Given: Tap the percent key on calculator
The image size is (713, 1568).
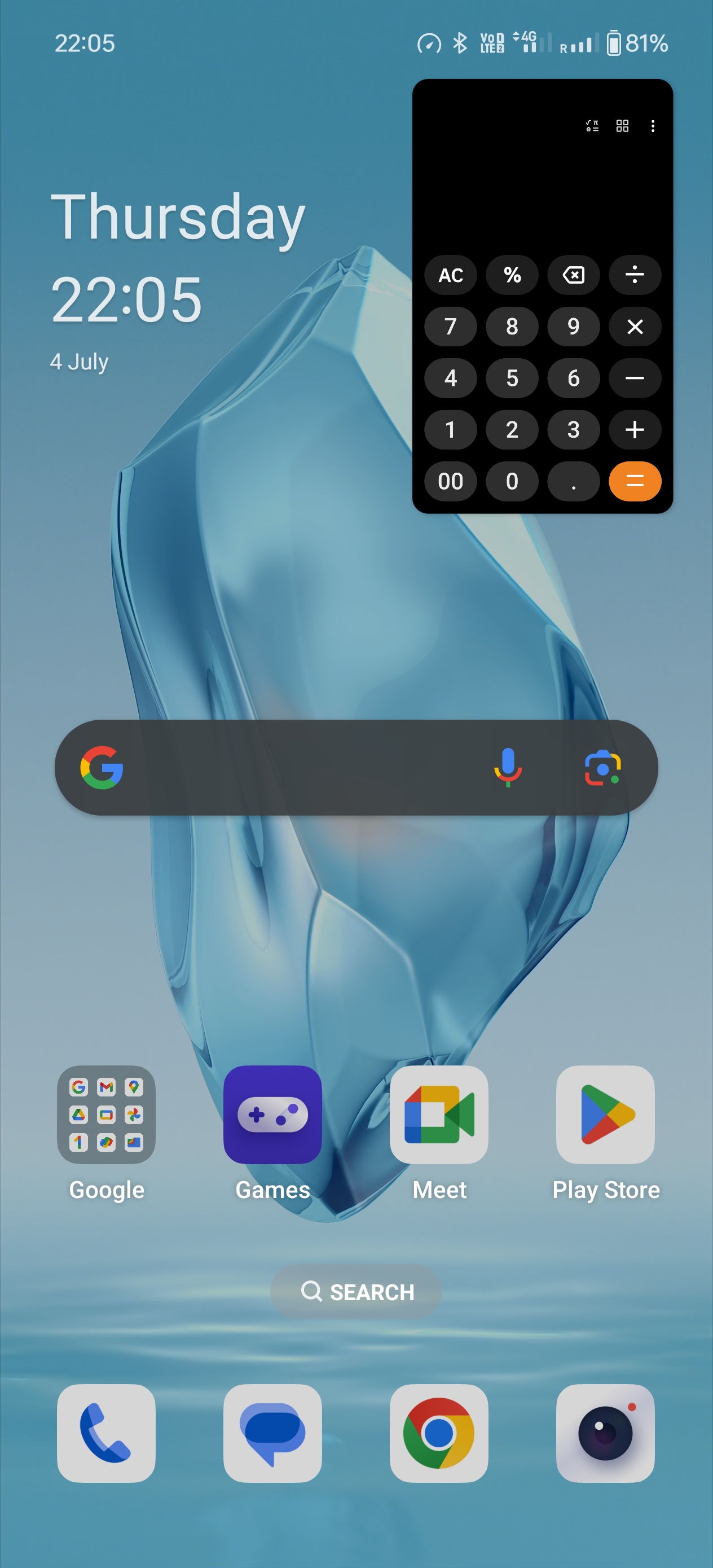Looking at the screenshot, I should 512,275.
